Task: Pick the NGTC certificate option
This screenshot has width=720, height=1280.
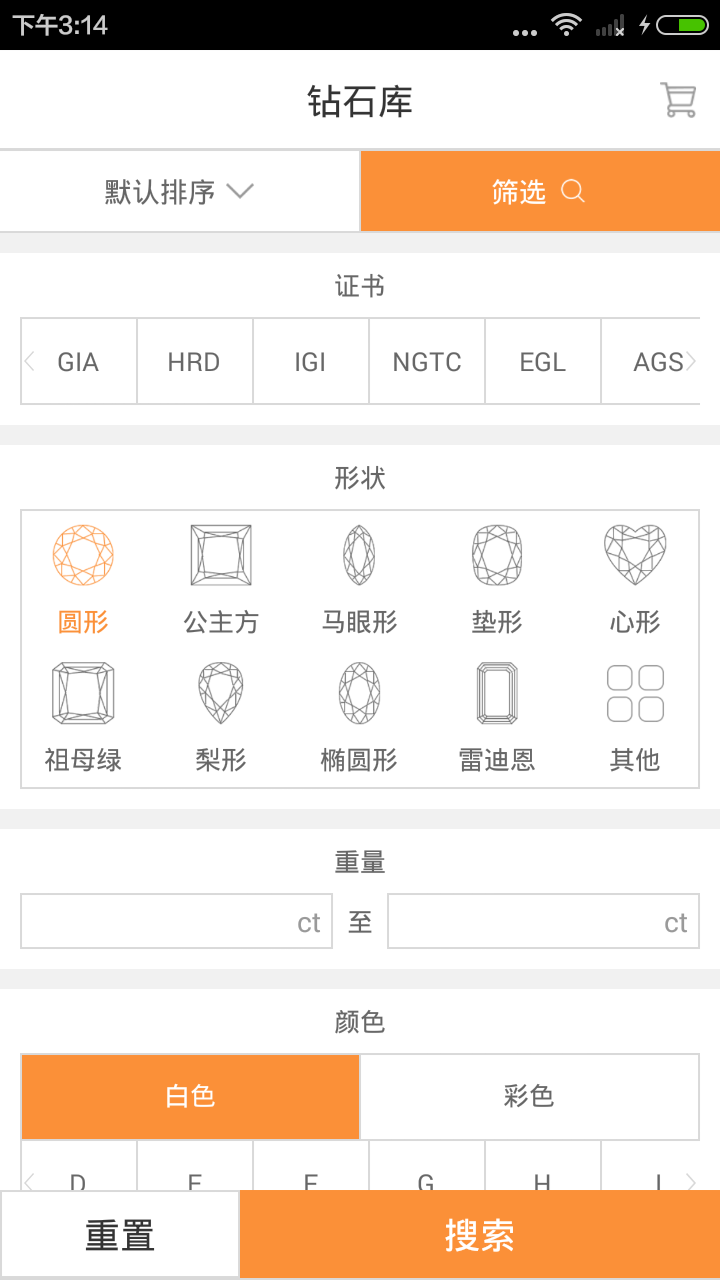Action: tap(427, 362)
